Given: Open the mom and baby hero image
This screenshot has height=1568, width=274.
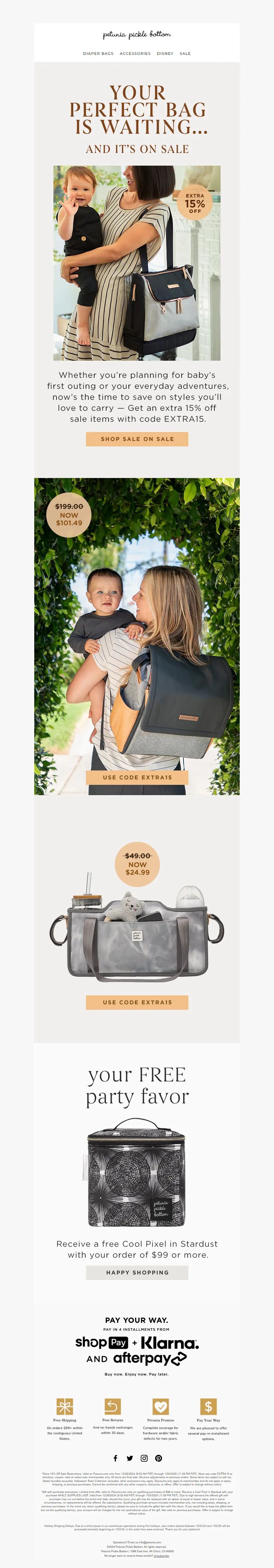Looking at the screenshot, I should 137,263.
